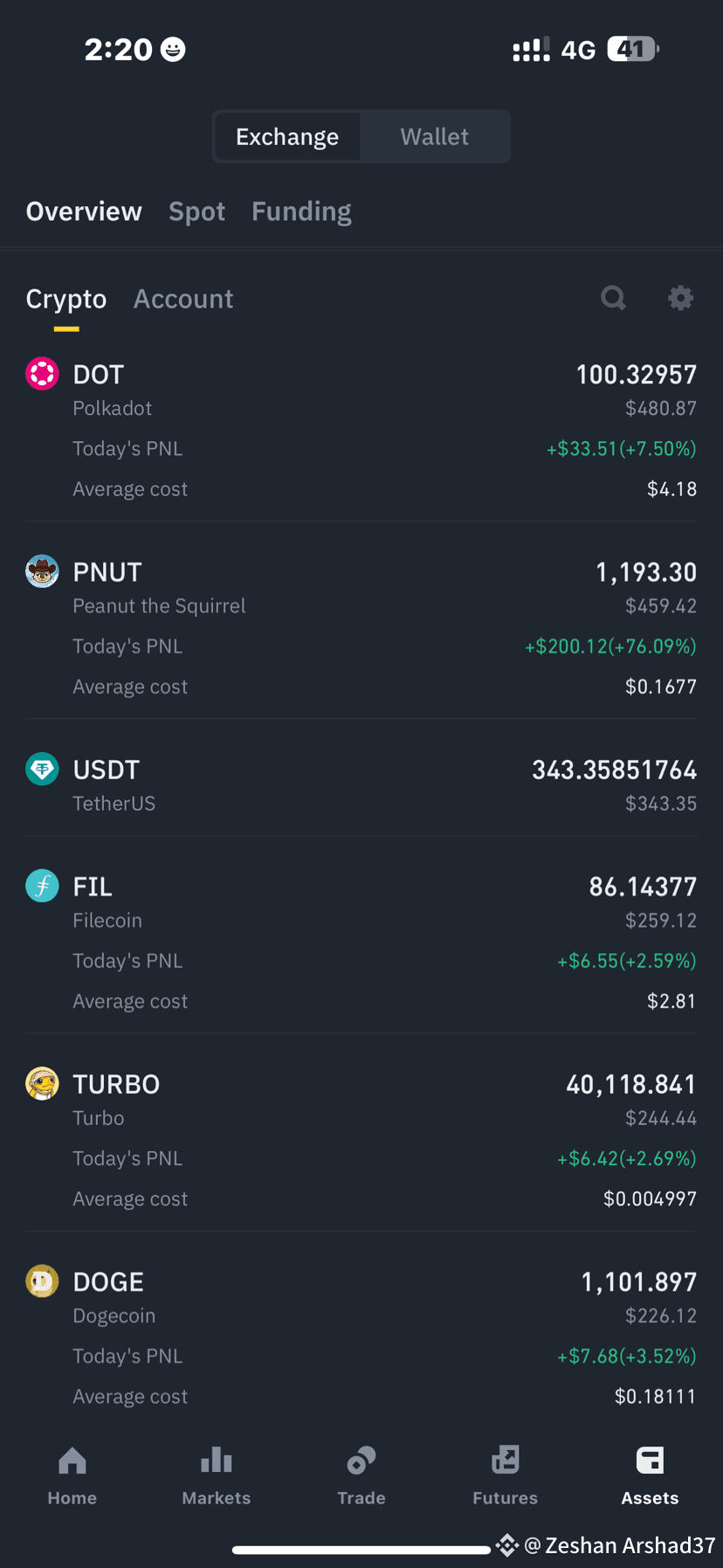Image resolution: width=723 pixels, height=1568 pixels.
Task: Select the Exchange segment
Action: (287, 137)
